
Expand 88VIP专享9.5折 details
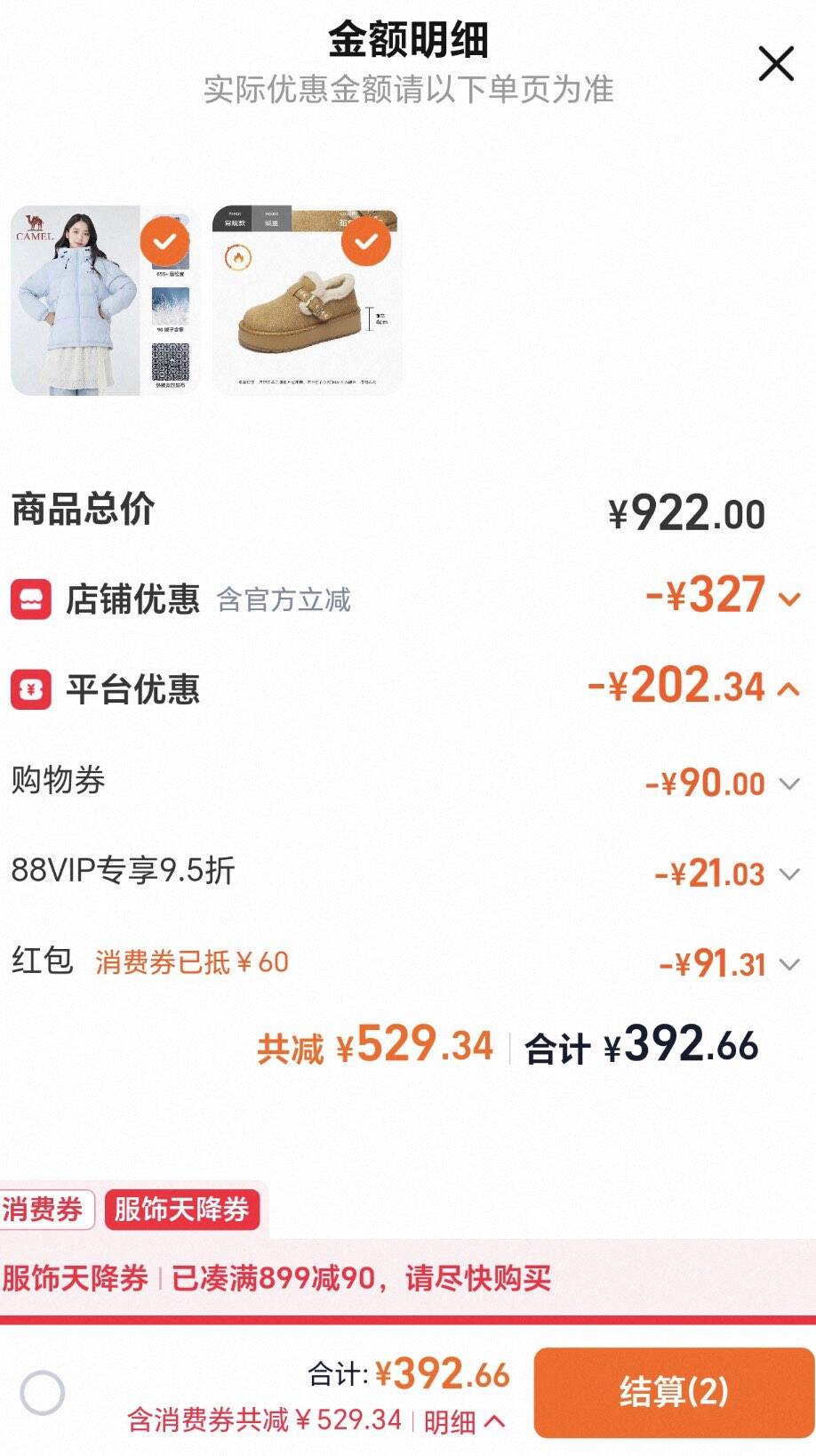[x=788, y=874]
